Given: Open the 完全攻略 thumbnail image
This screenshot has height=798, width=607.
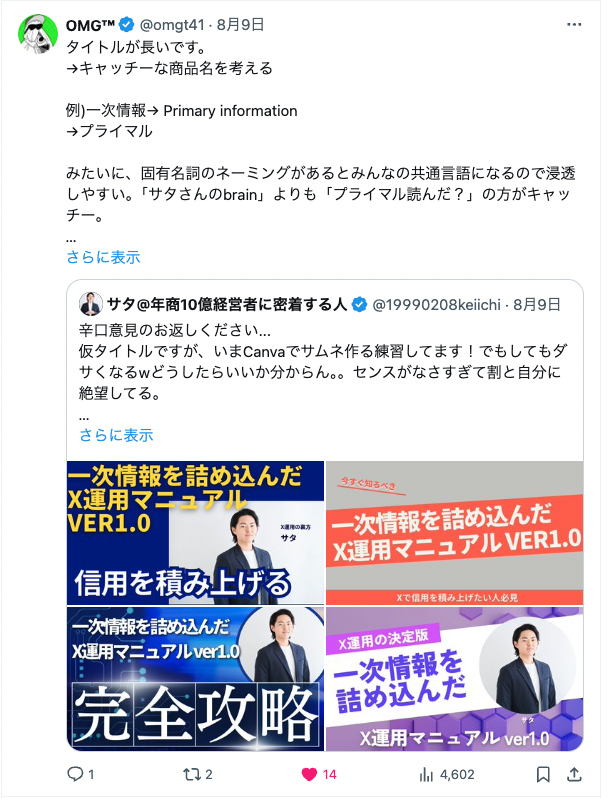Looking at the screenshot, I should (195, 678).
